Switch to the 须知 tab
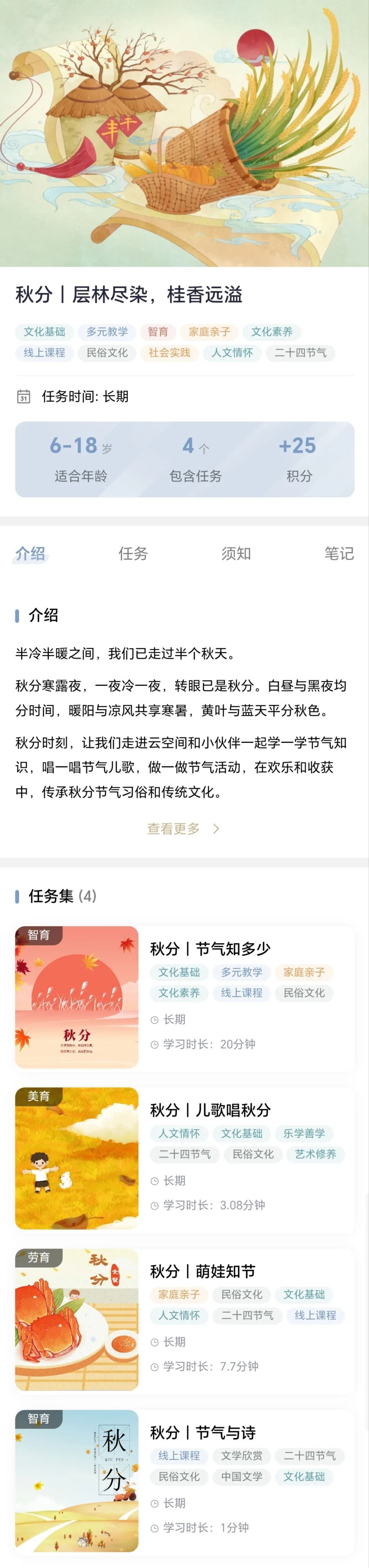Screen dimensions: 369x1568 pos(236,553)
